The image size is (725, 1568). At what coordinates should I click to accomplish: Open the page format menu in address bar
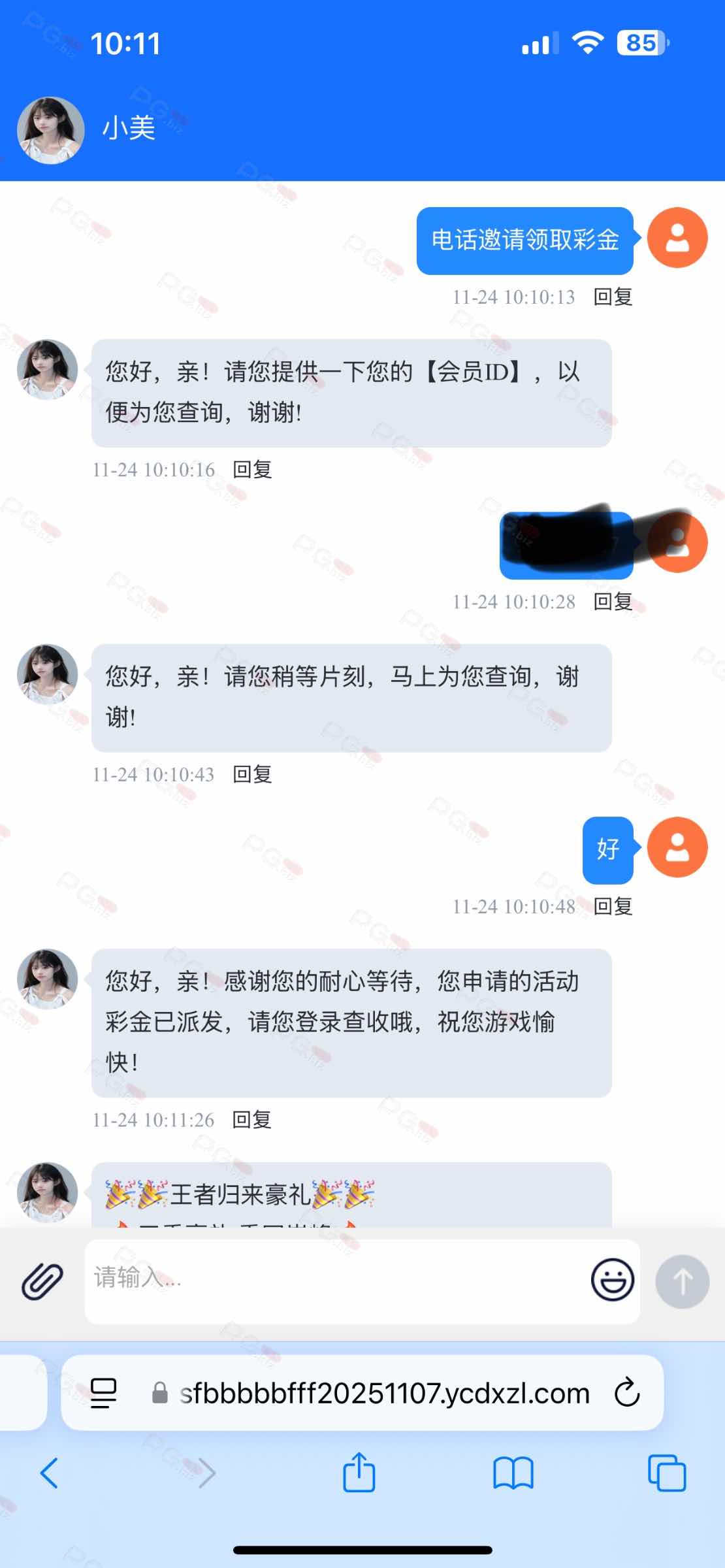pyautogui.click(x=103, y=1394)
